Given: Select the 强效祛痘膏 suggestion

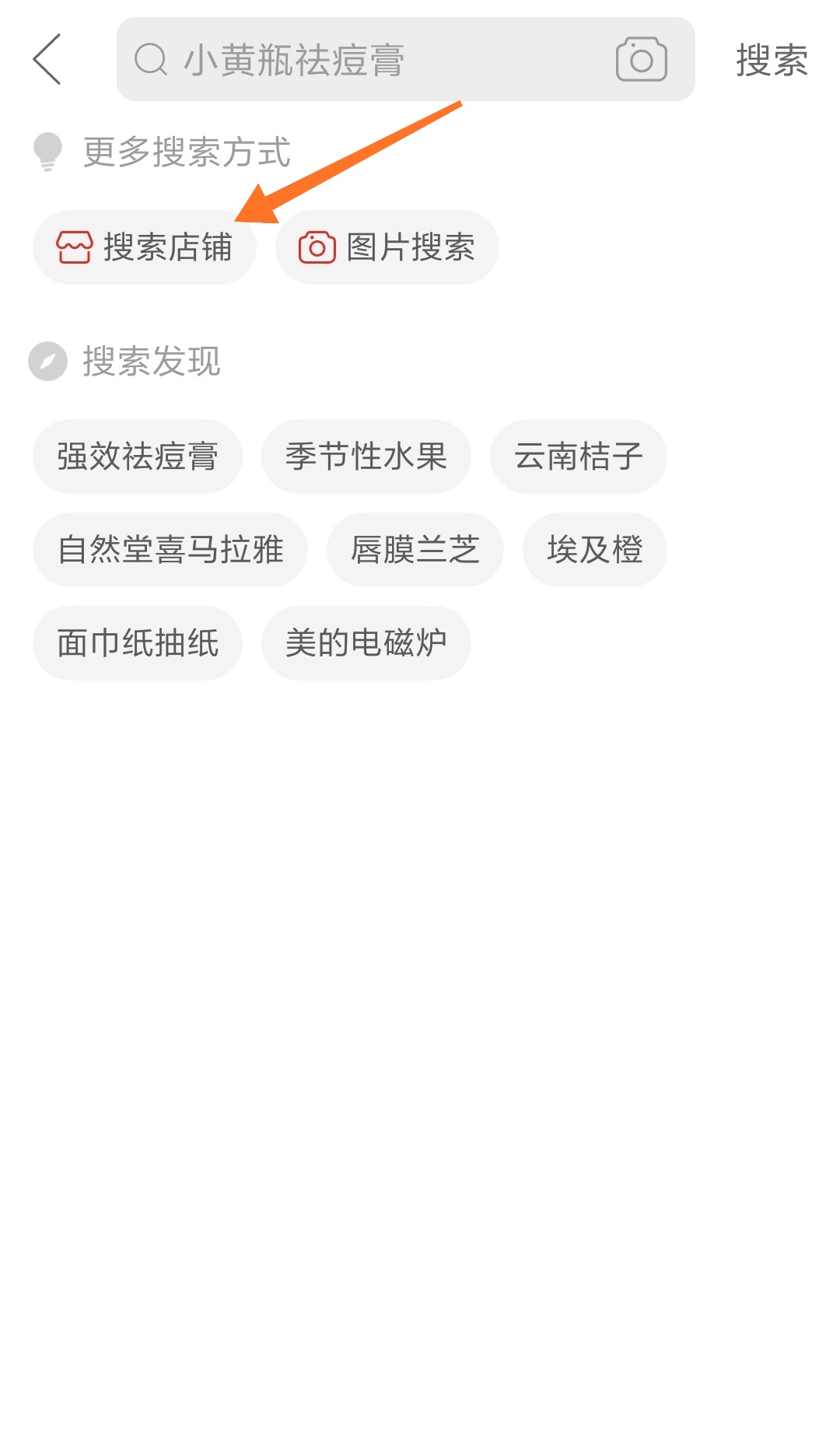Looking at the screenshot, I should 138,457.
